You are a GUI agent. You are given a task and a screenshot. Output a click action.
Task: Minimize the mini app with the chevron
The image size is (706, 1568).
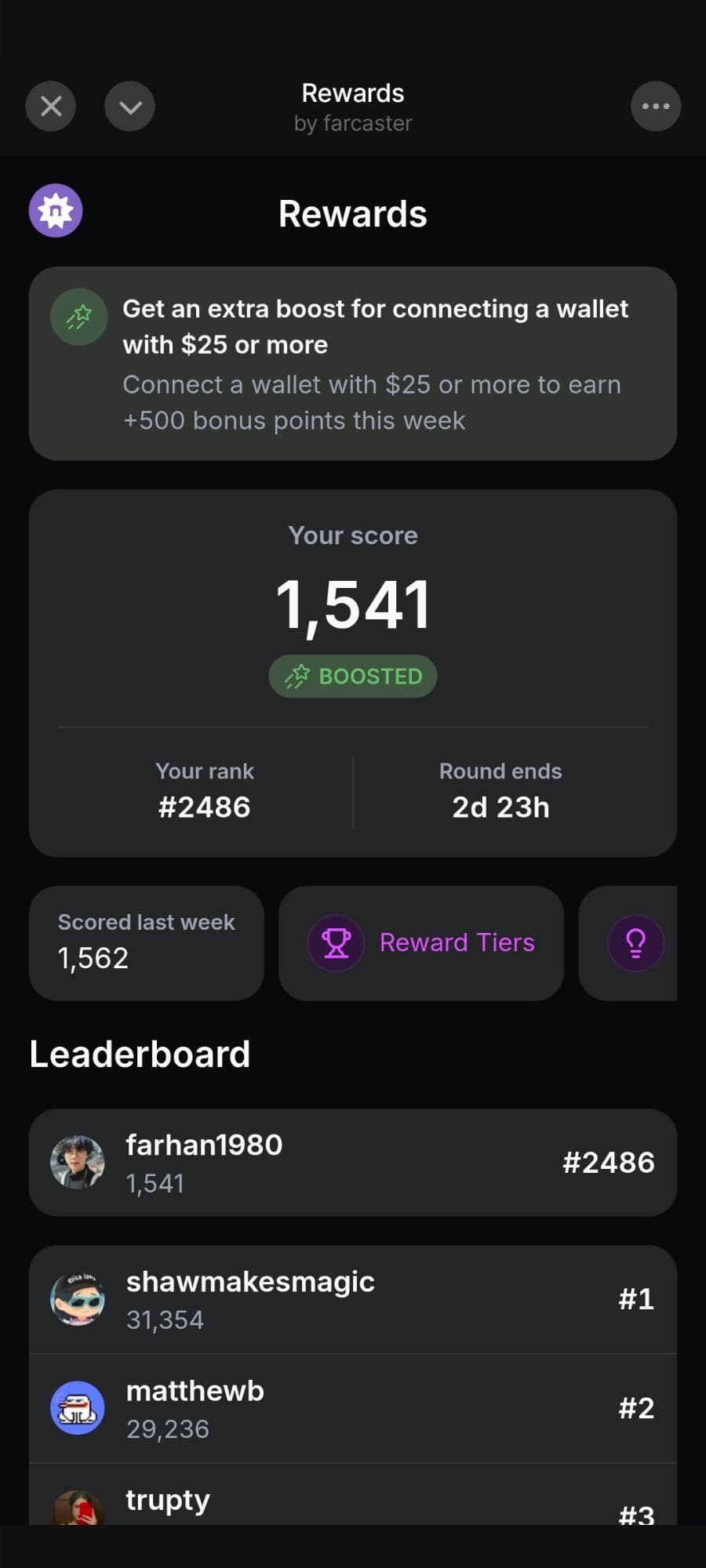click(129, 106)
